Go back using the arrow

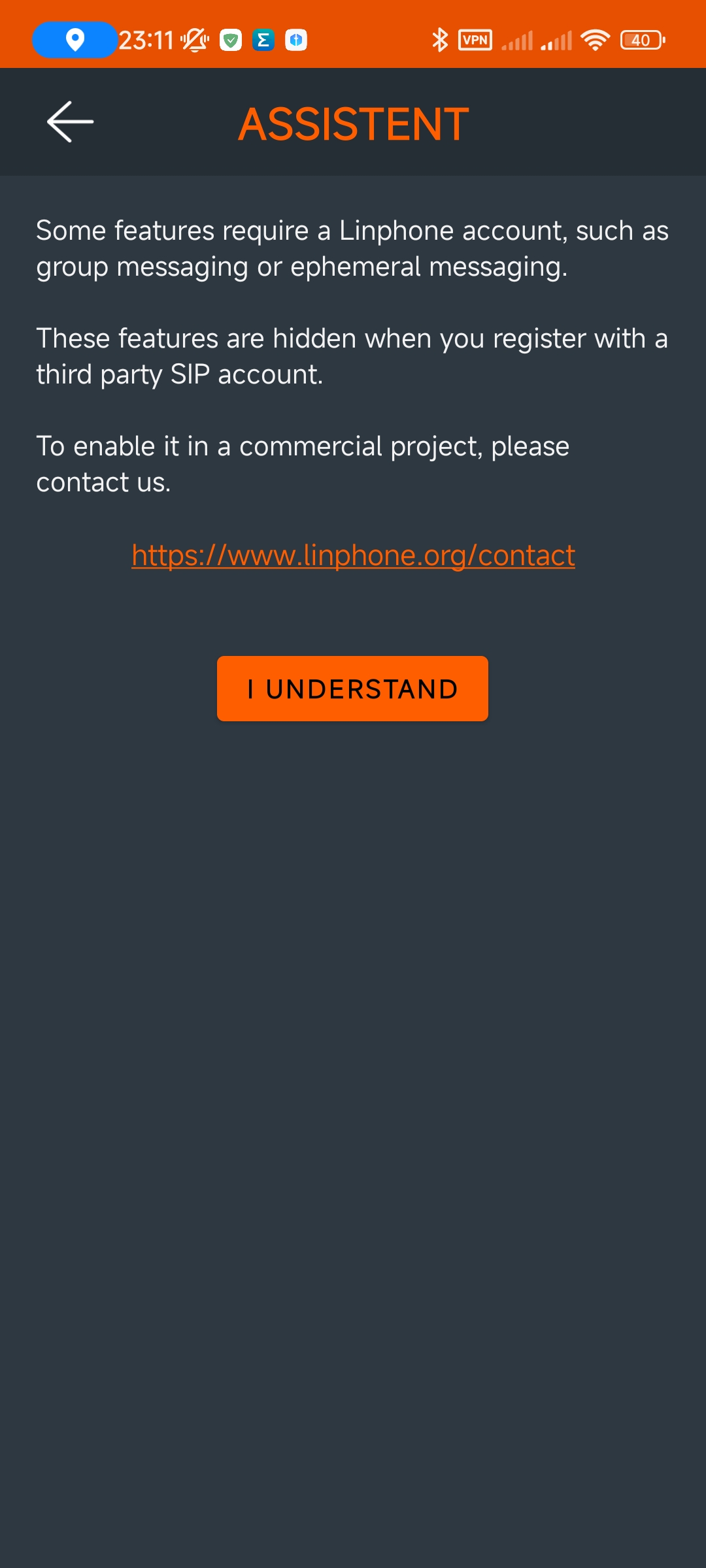(70, 122)
